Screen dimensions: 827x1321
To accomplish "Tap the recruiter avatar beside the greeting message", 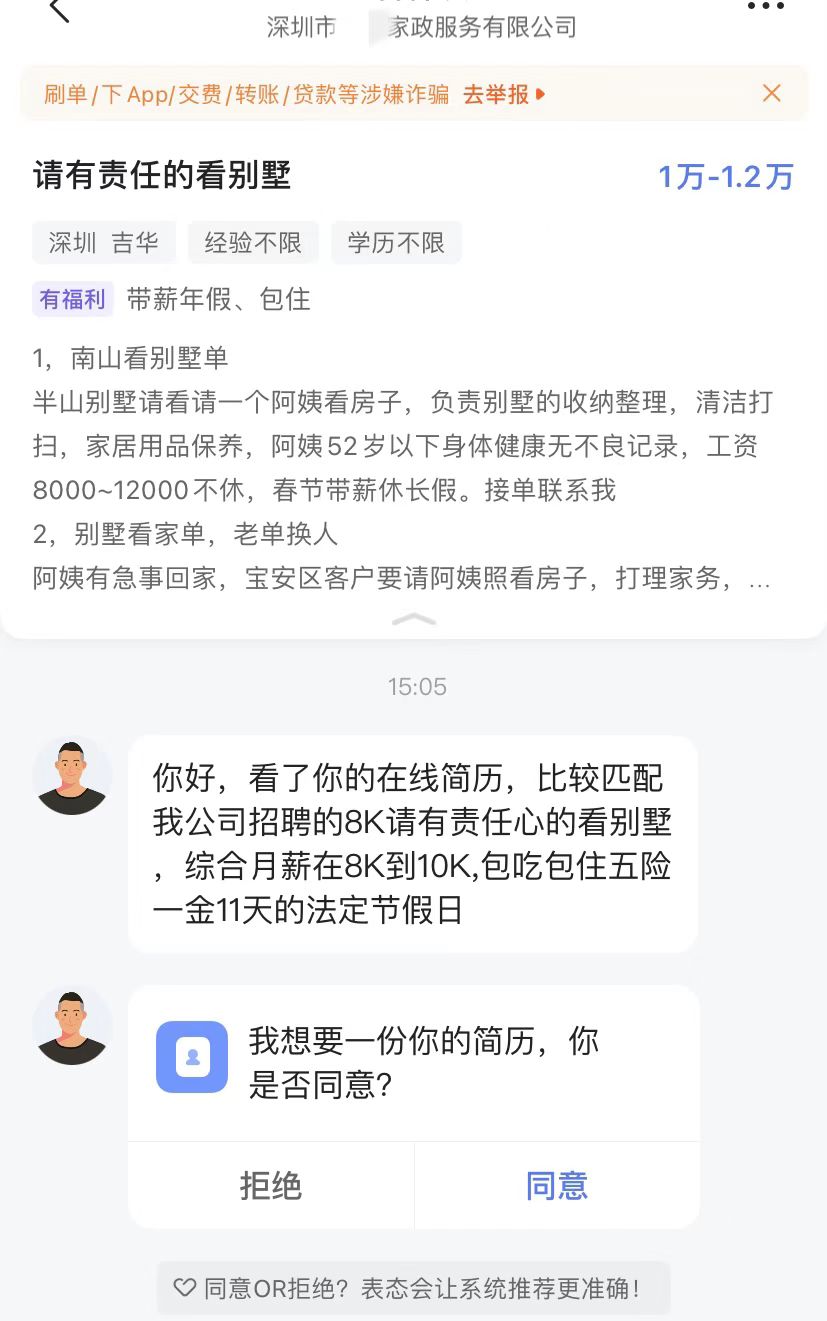I will click(71, 775).
